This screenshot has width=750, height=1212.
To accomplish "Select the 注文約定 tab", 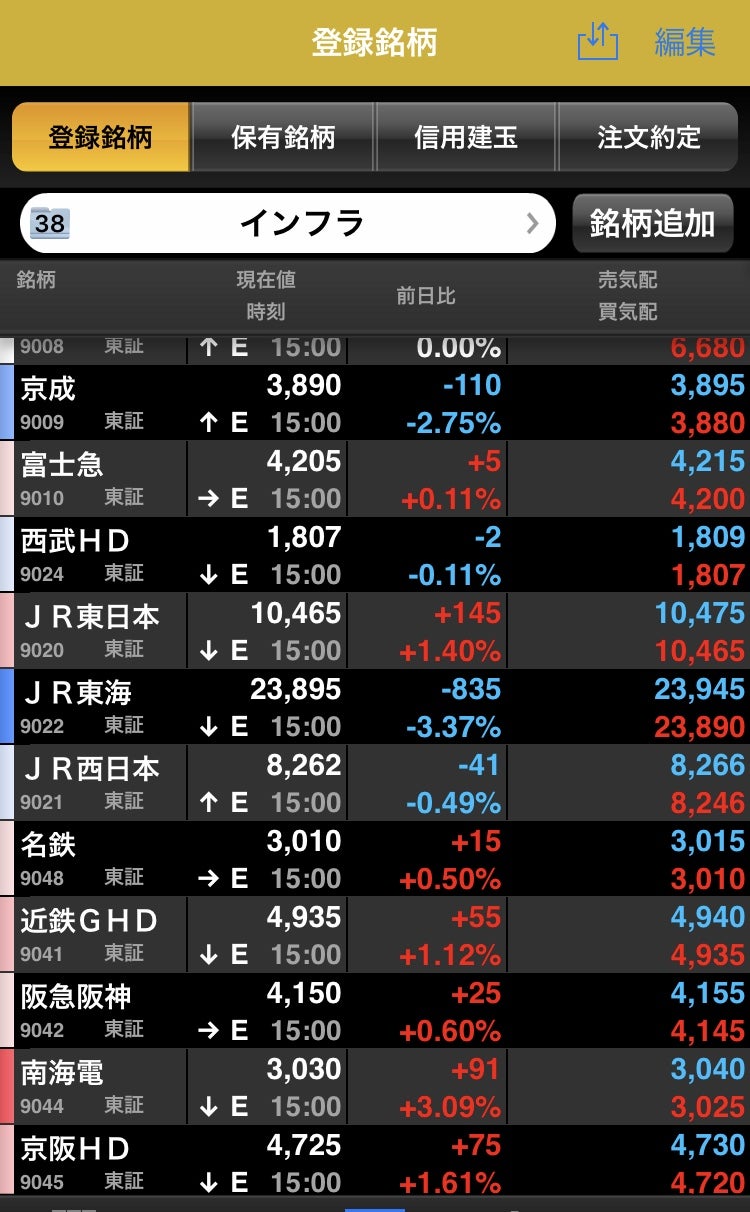I will (x=649, y=137).
